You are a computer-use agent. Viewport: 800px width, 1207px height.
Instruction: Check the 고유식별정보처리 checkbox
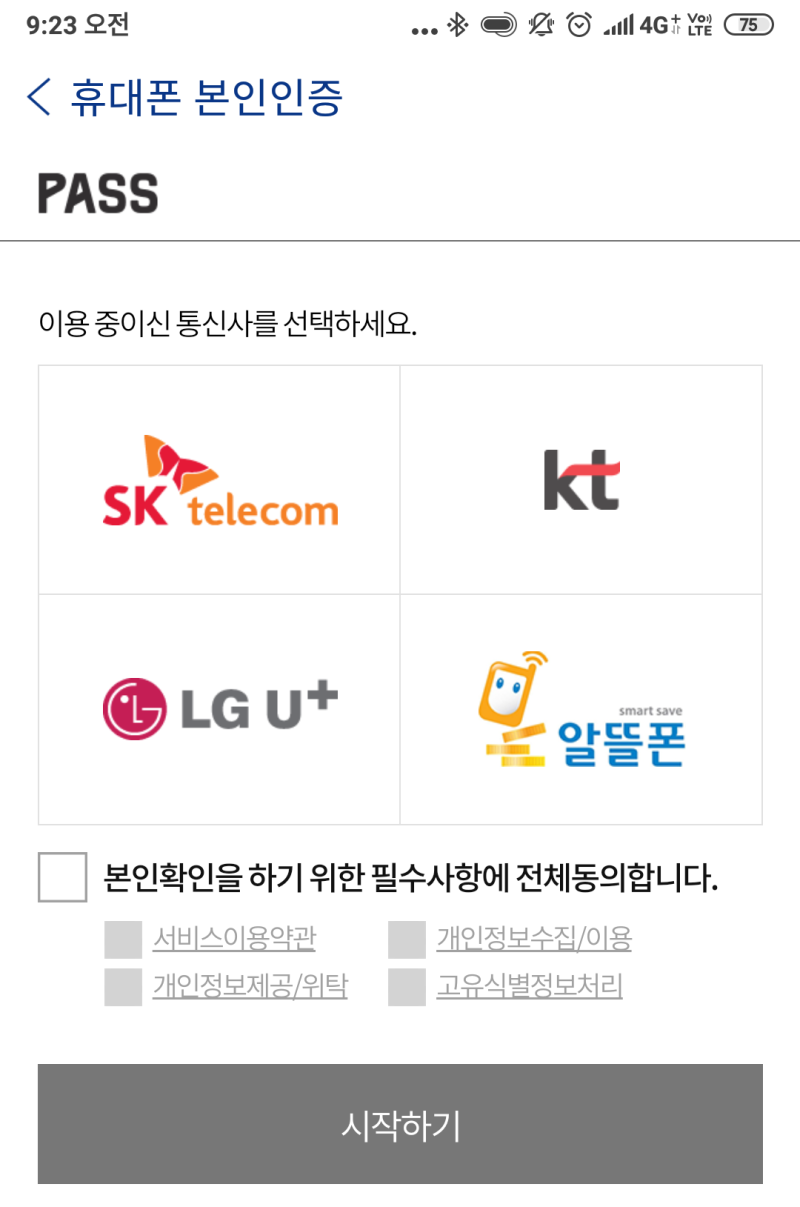pyautogui.click(x=406, y=985)
